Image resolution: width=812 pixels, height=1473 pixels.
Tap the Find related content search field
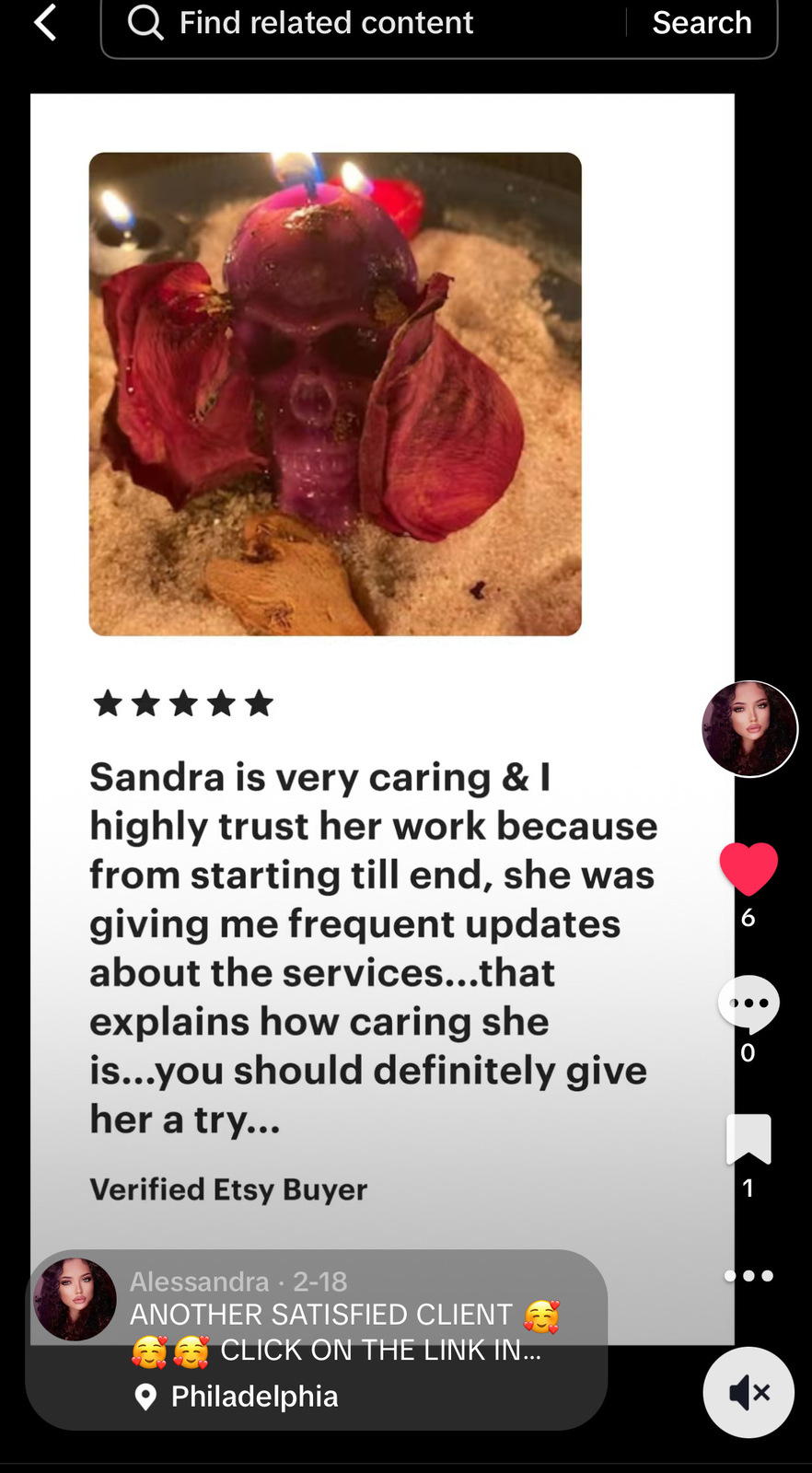[x=364, y=23]
